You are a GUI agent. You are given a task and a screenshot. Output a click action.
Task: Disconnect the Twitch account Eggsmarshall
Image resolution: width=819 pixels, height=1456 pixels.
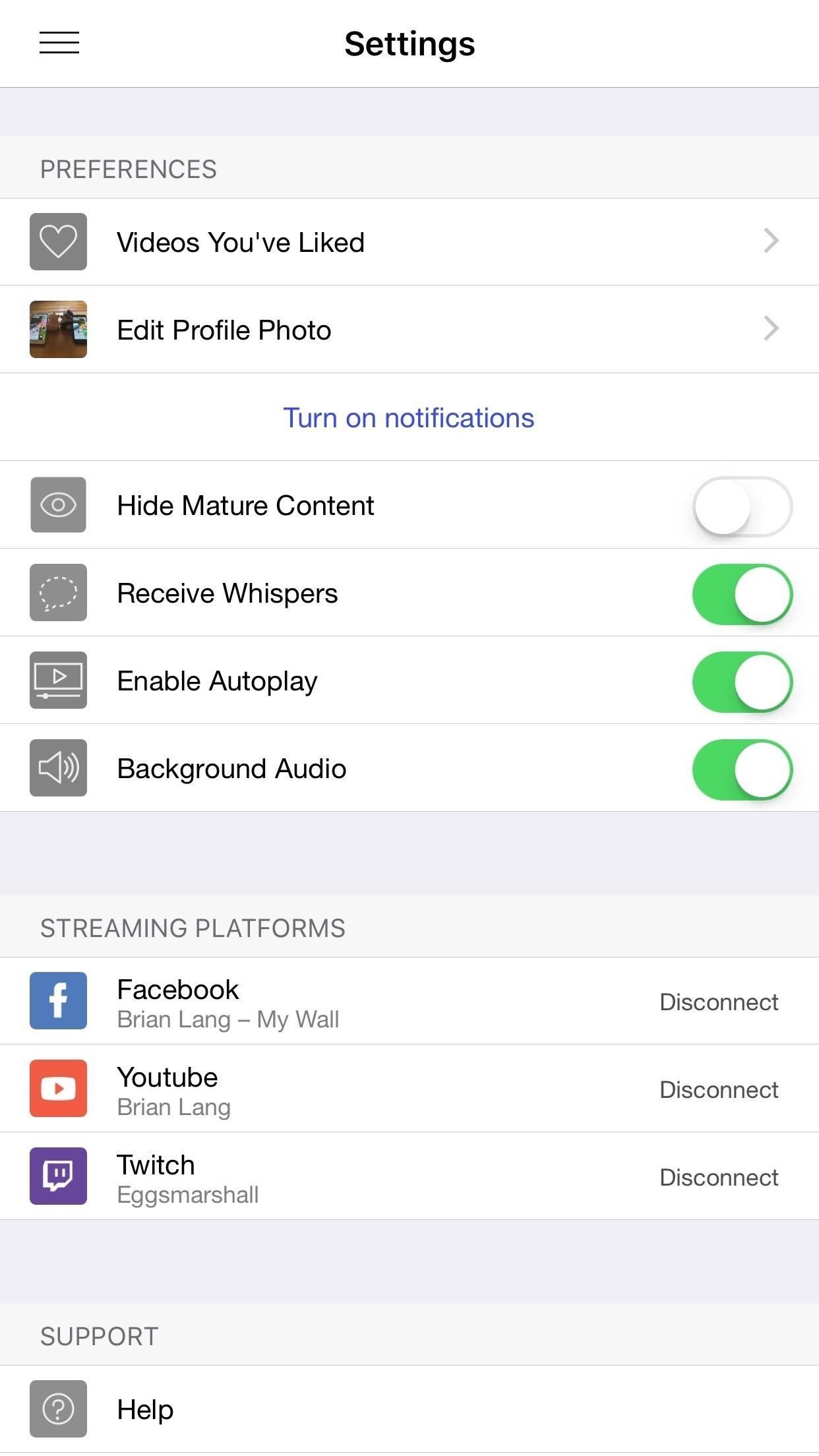pos(720,1176)
